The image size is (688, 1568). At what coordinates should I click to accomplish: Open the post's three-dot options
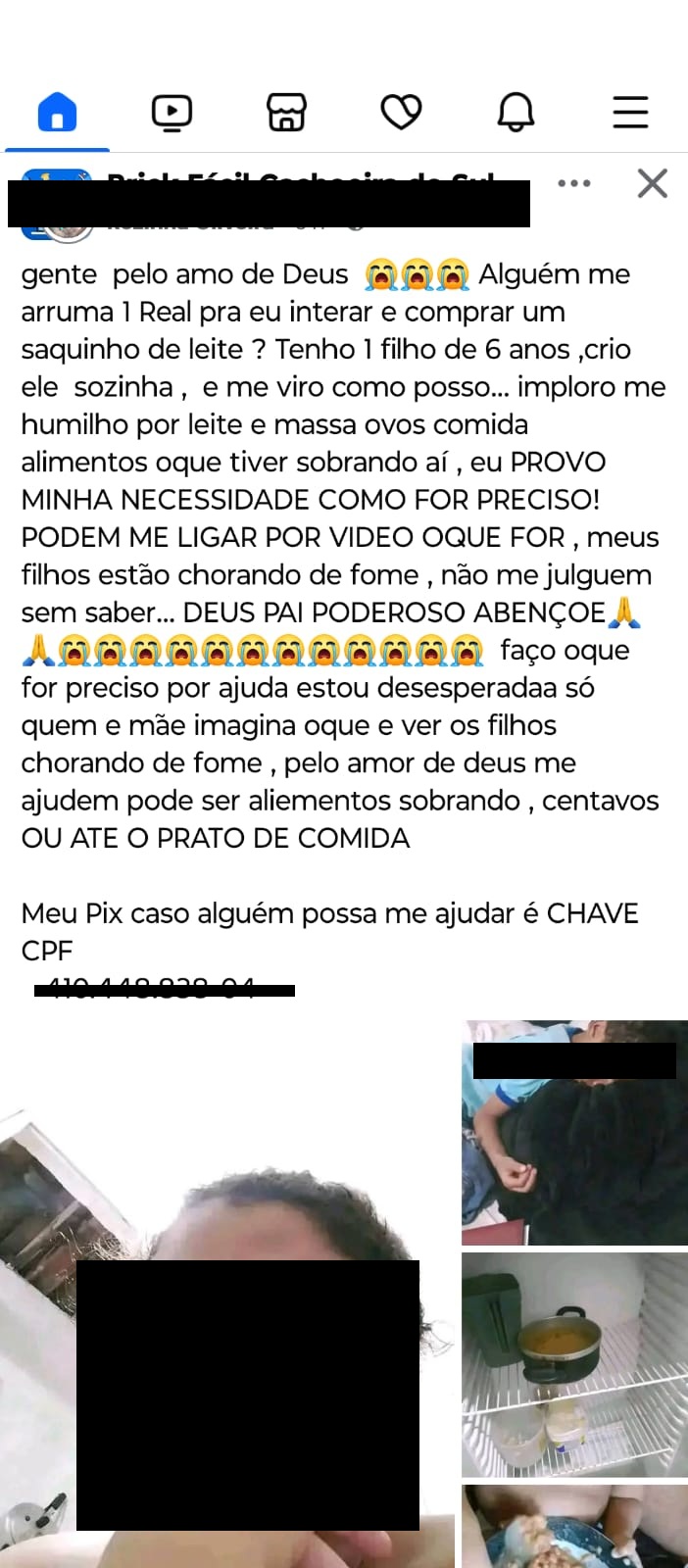573,183
